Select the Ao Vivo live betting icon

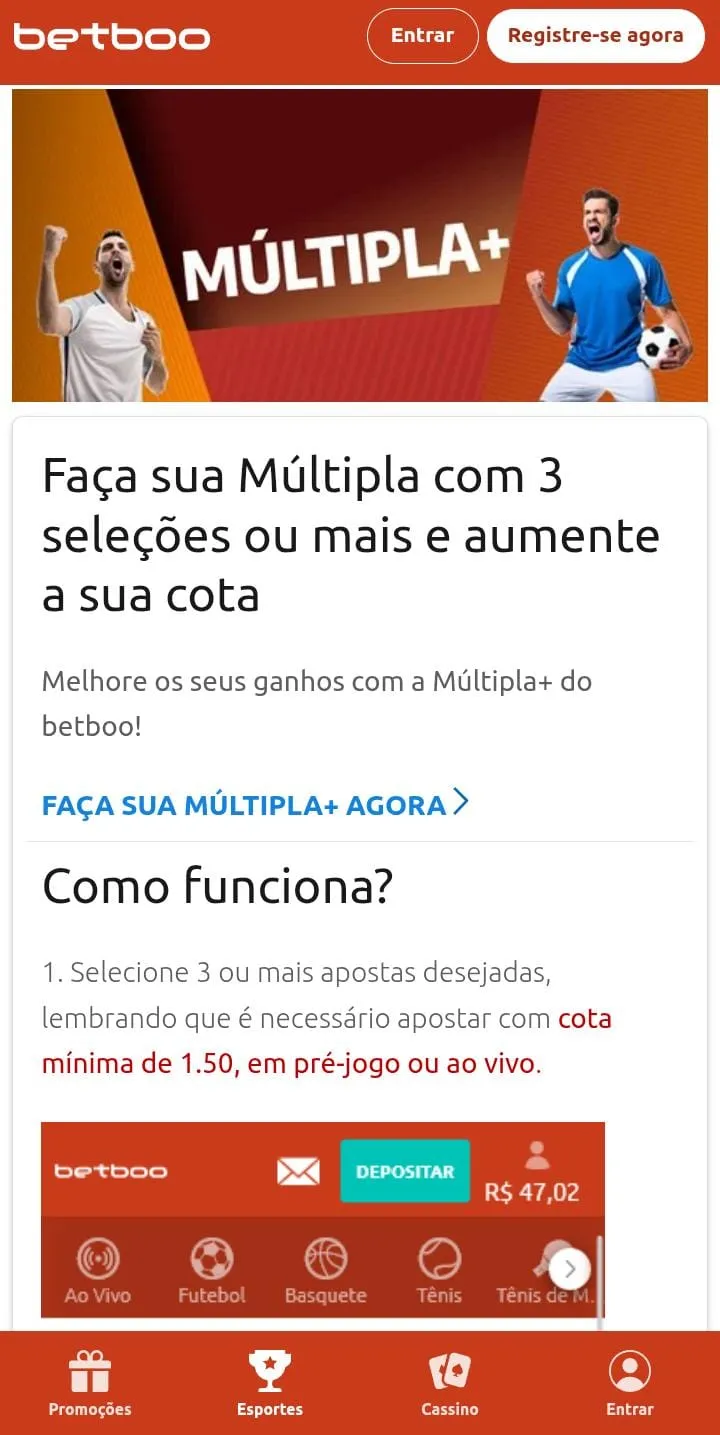(99, 1262)
